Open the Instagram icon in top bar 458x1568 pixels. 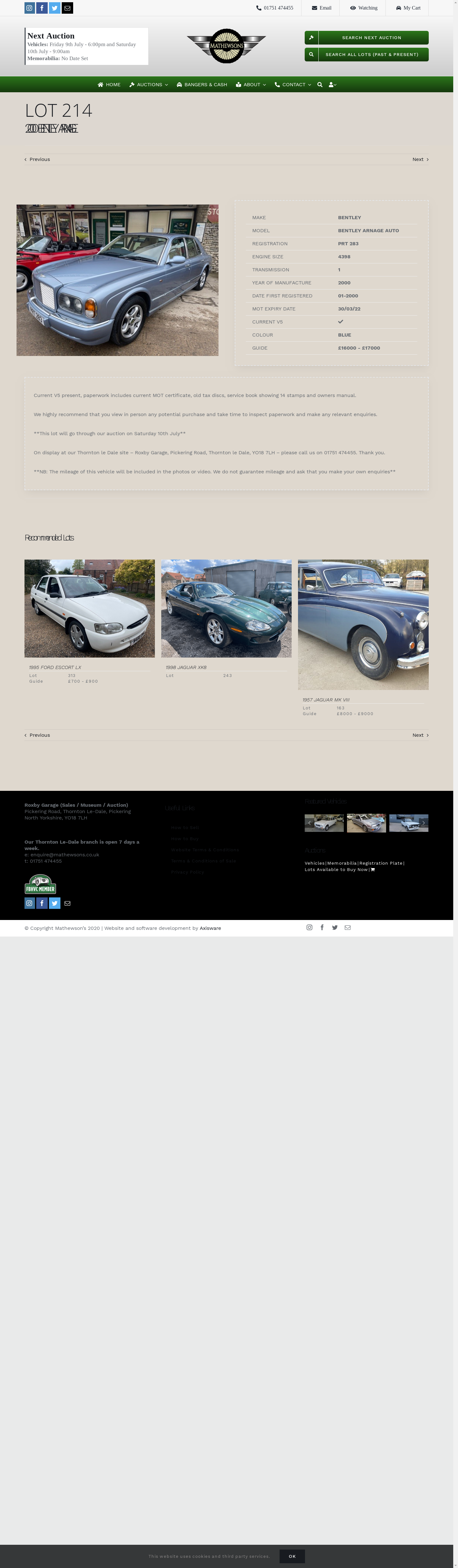click(29, 8)
